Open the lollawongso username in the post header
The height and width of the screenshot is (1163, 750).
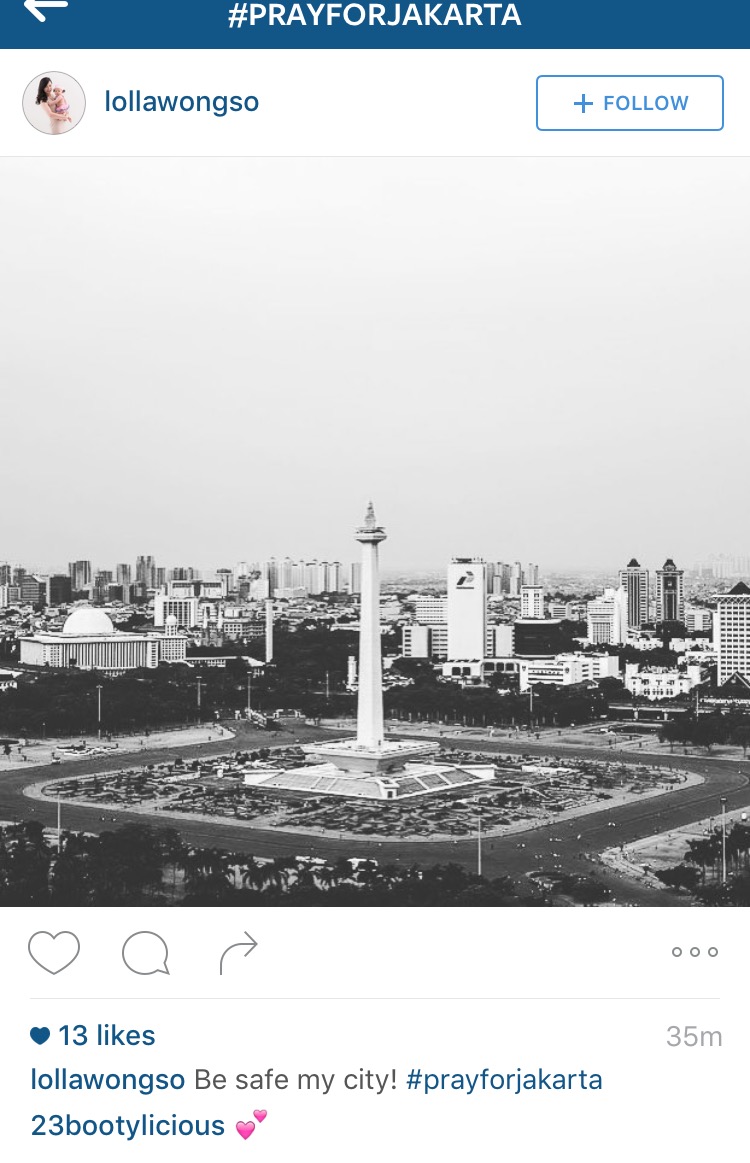point(181,103)
